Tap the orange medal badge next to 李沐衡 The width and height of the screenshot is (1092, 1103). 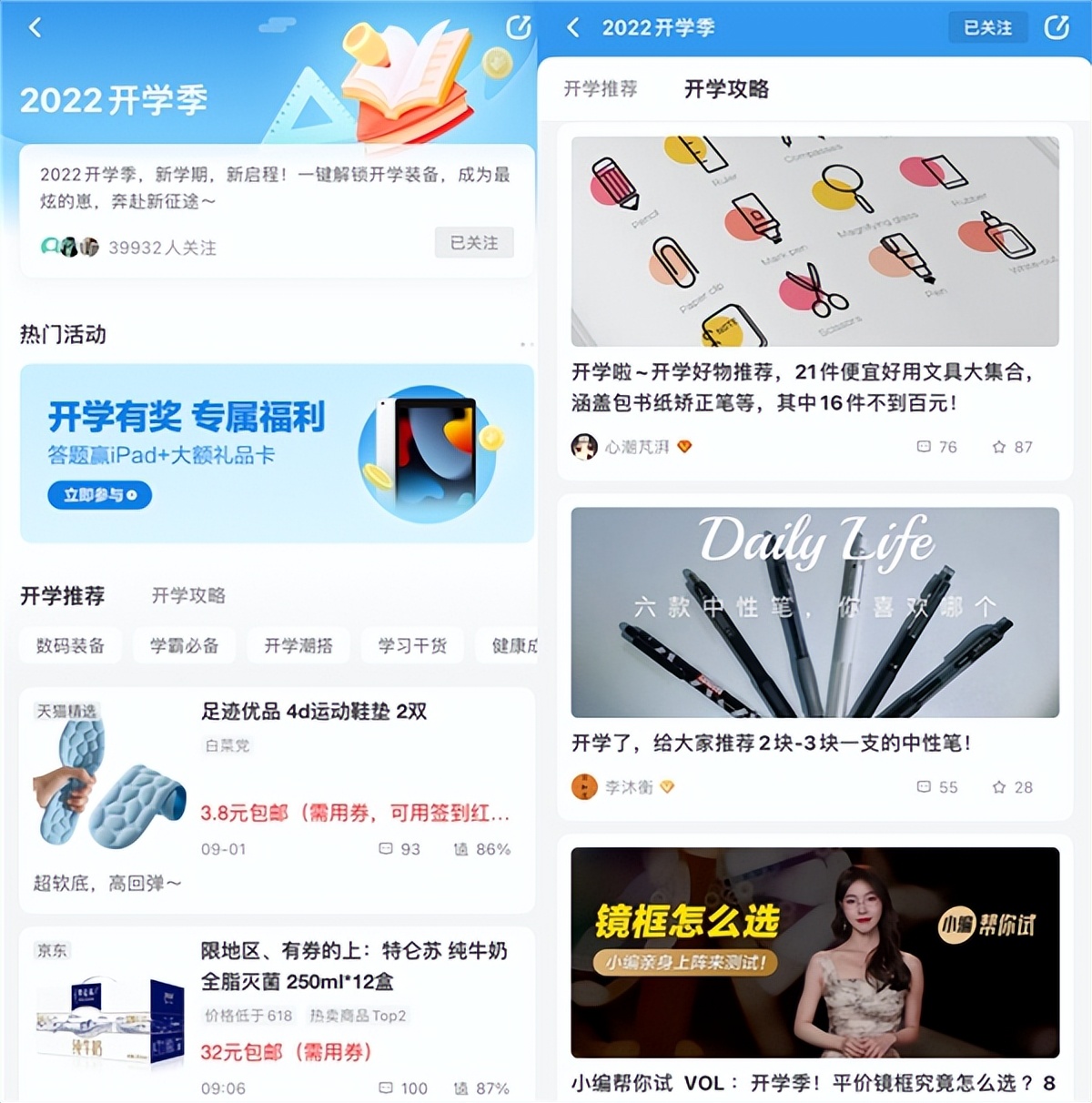tap(668, 787)
